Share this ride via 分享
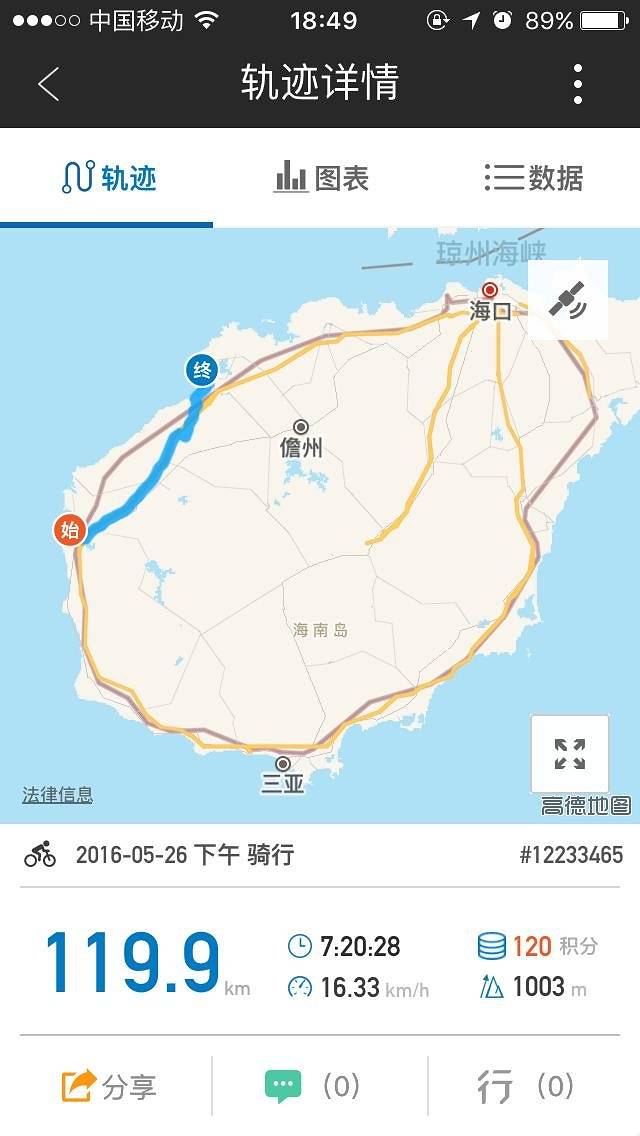The height and width of the screenshot is (1136, 640). point(109,1086)
